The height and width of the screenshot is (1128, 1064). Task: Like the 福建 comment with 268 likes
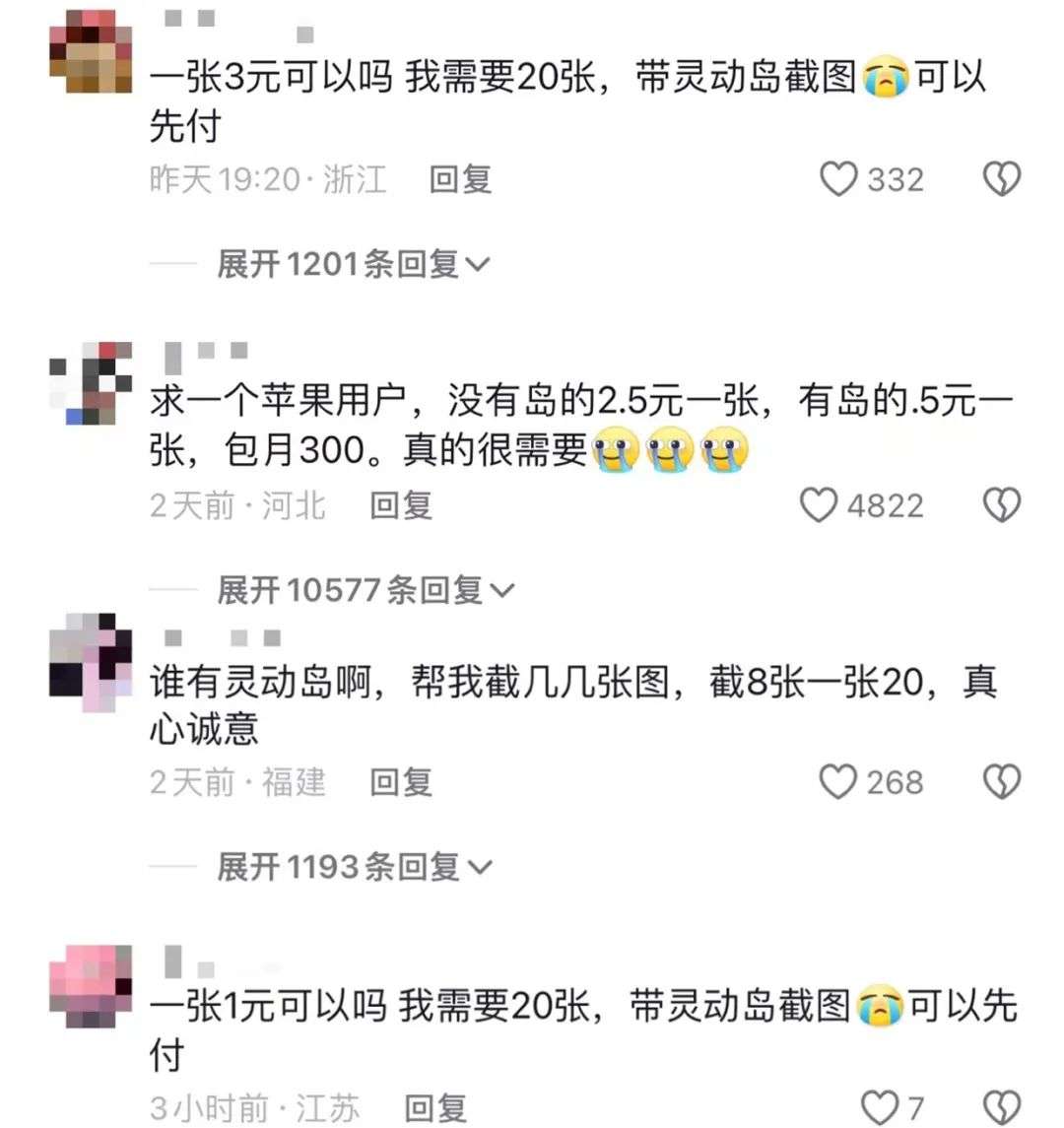[x=838, y=782]
